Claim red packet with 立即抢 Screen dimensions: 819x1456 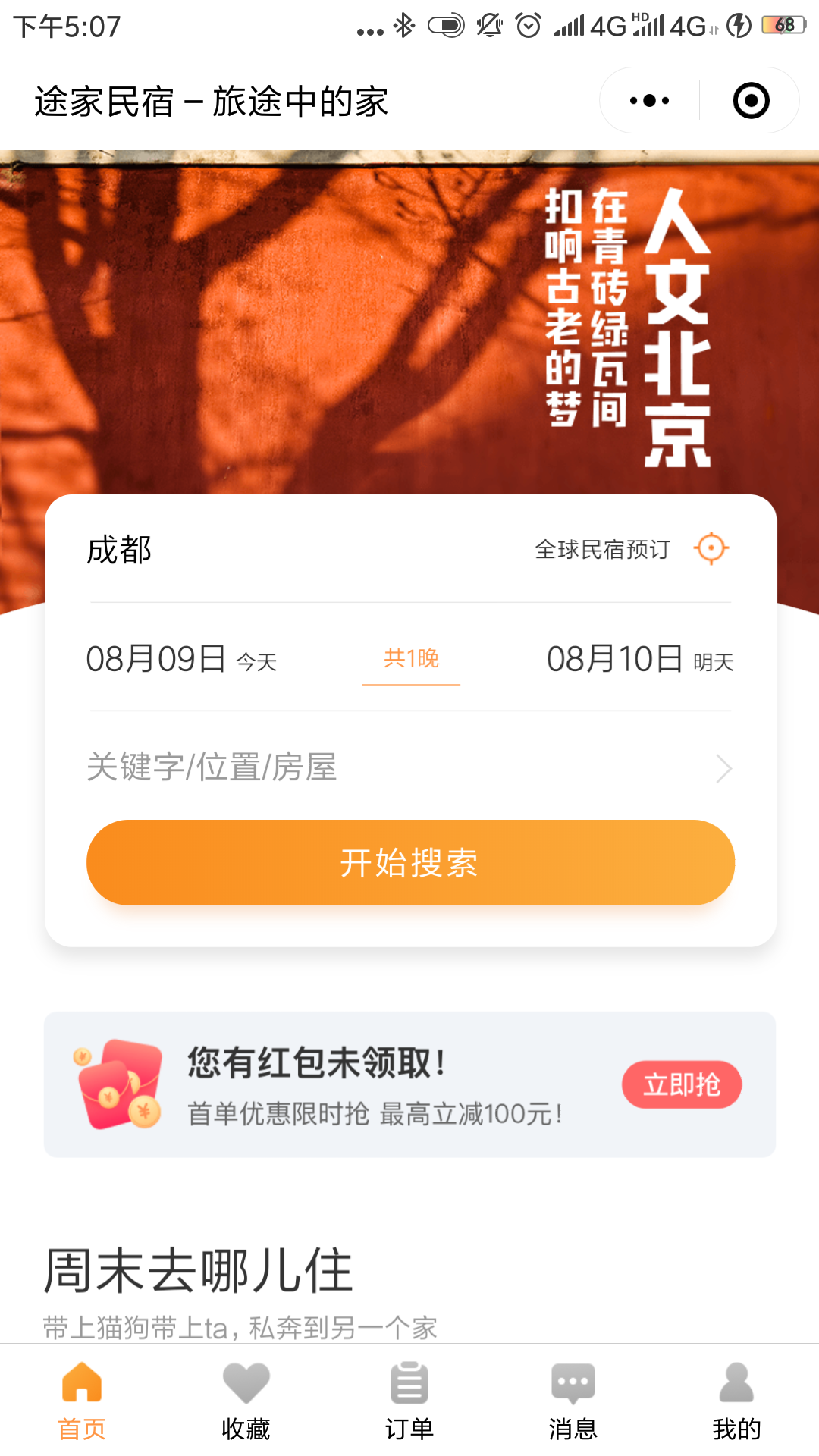click(x=681, y=1084)
